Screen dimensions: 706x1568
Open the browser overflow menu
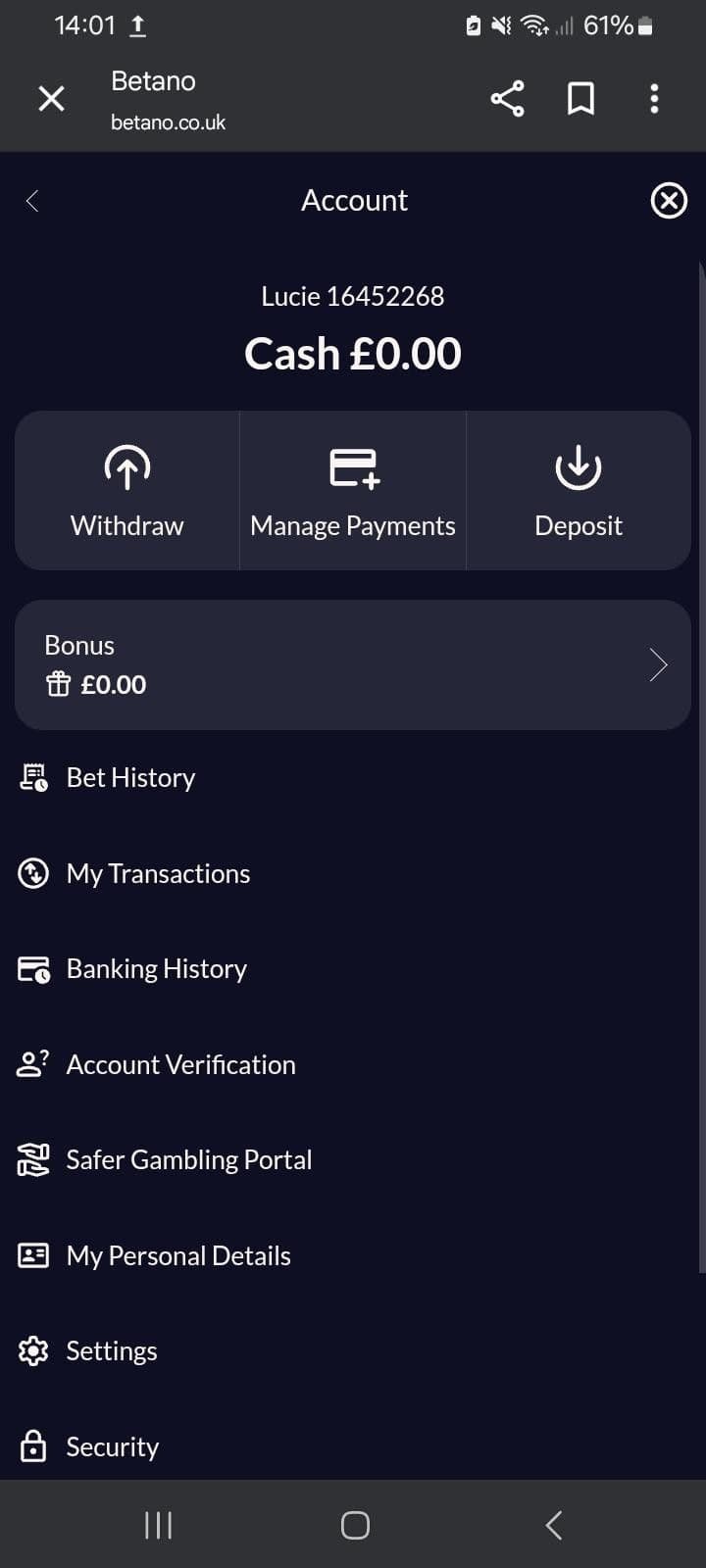(x=653, y=98)
